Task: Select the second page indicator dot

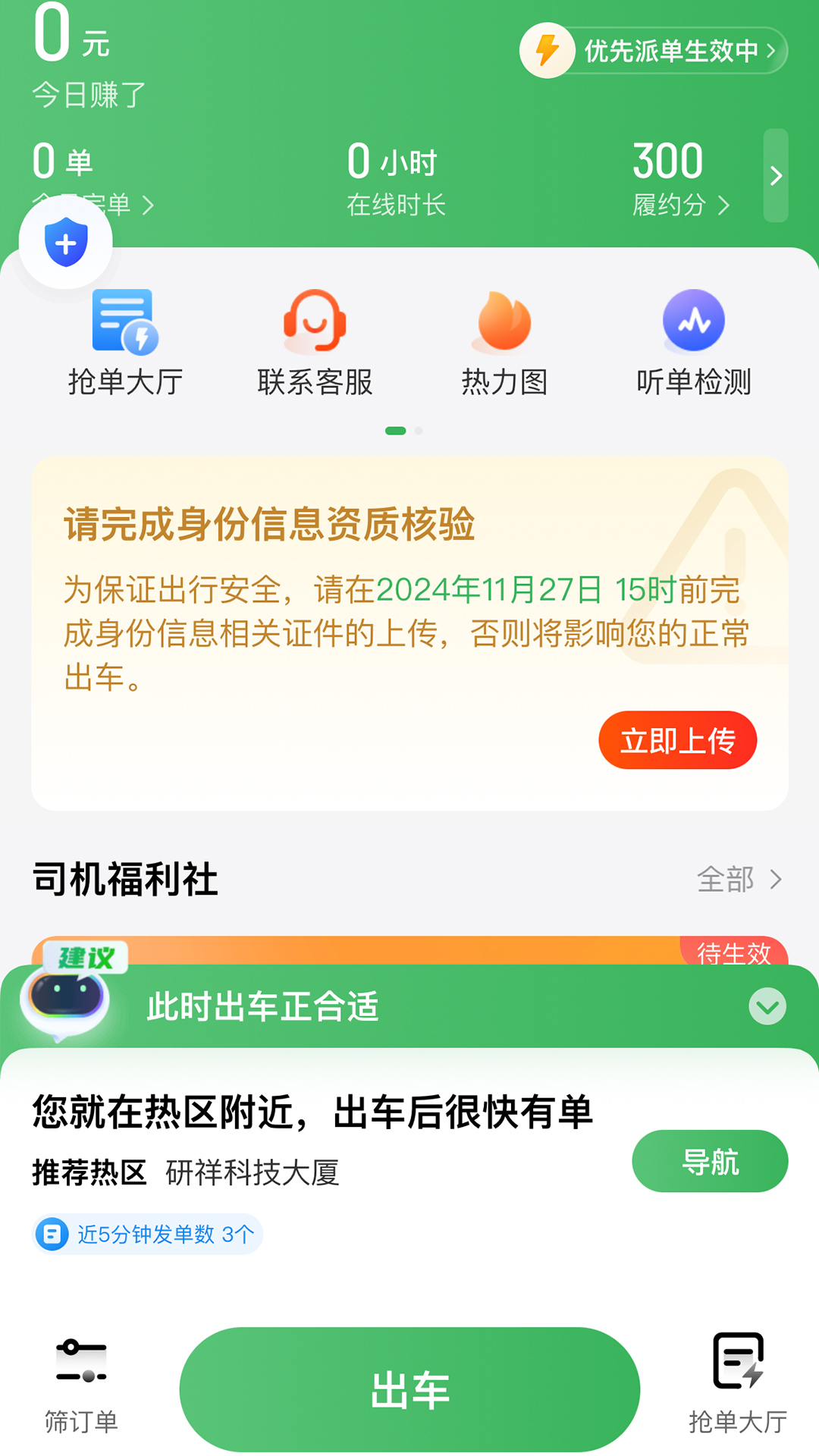Action: (x=418, y=429)
